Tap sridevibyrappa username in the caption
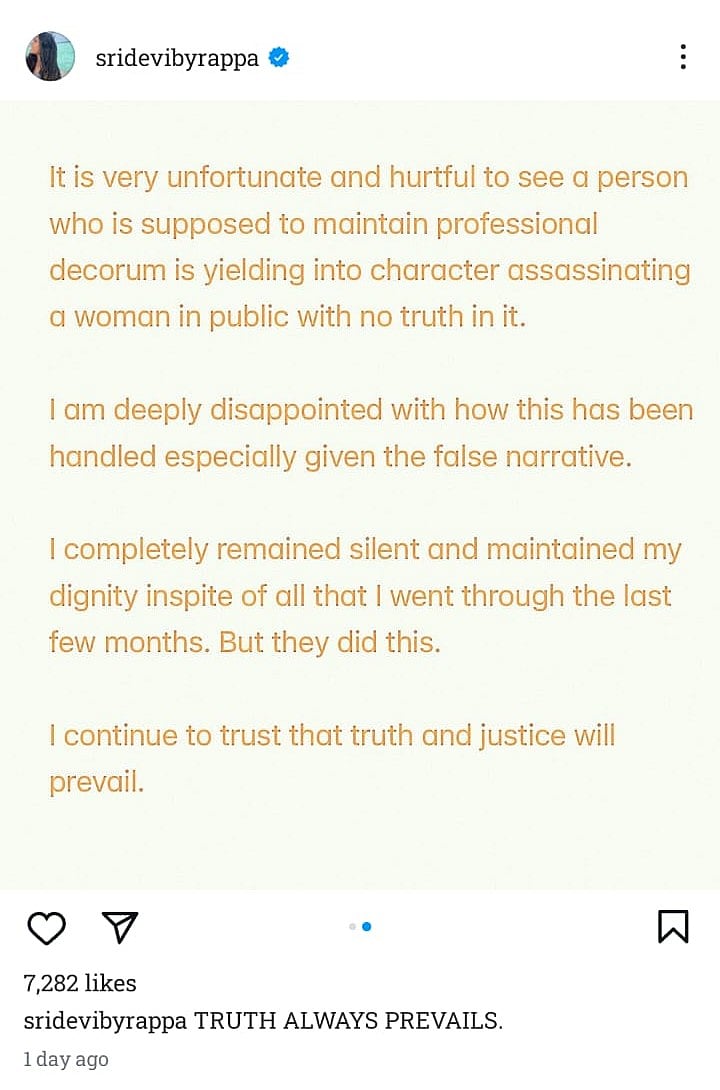This screenshot has width=720, height=1090. tap(105, 1021)
